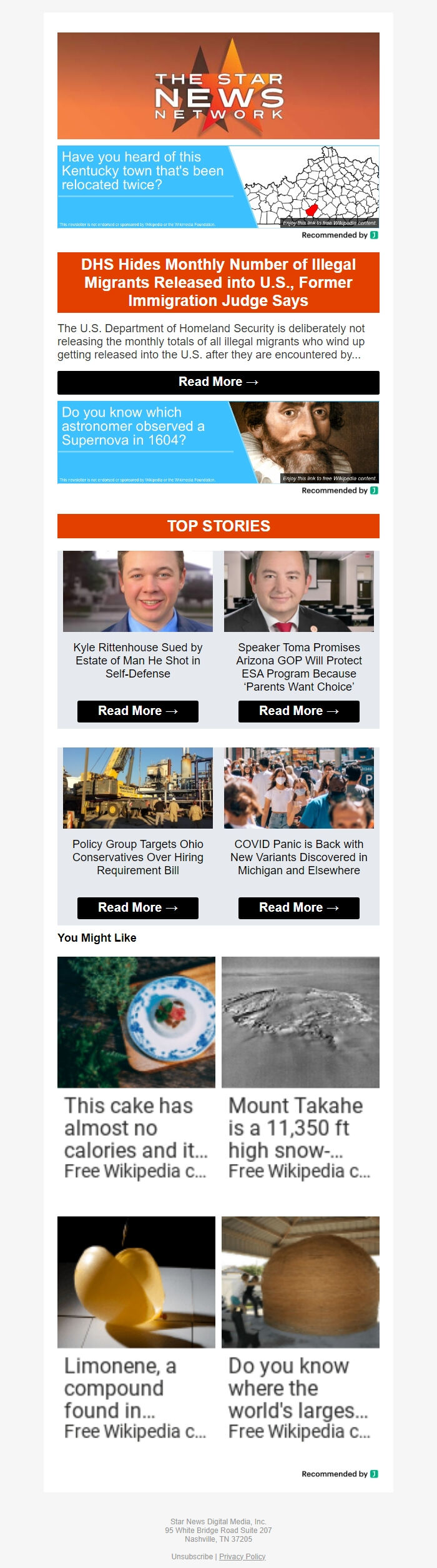Open the Privacy Policy link

pos(242,1557)
